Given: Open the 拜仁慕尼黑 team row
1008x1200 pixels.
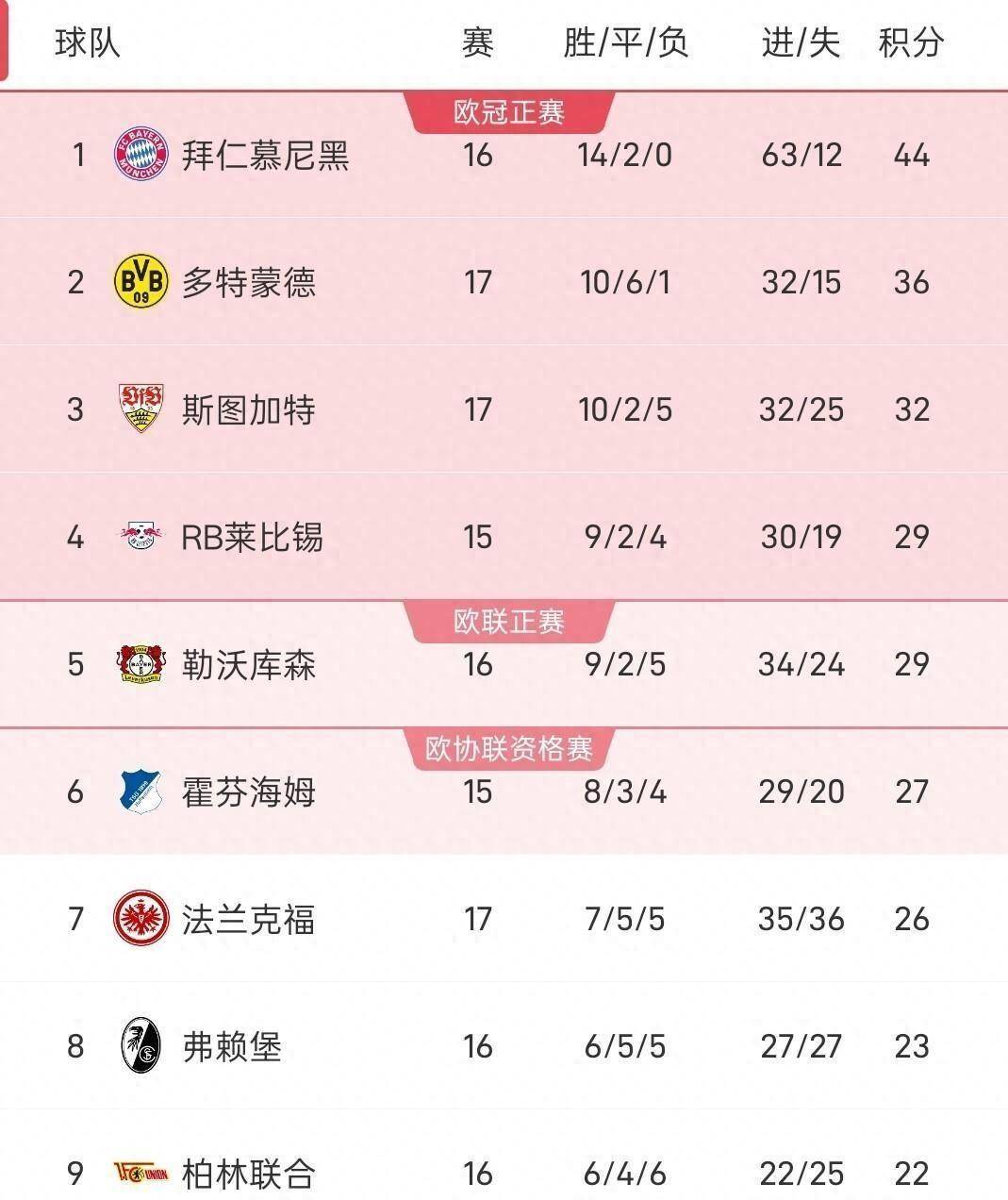Looking at the screenshot, I should click(x=265, y=155).
